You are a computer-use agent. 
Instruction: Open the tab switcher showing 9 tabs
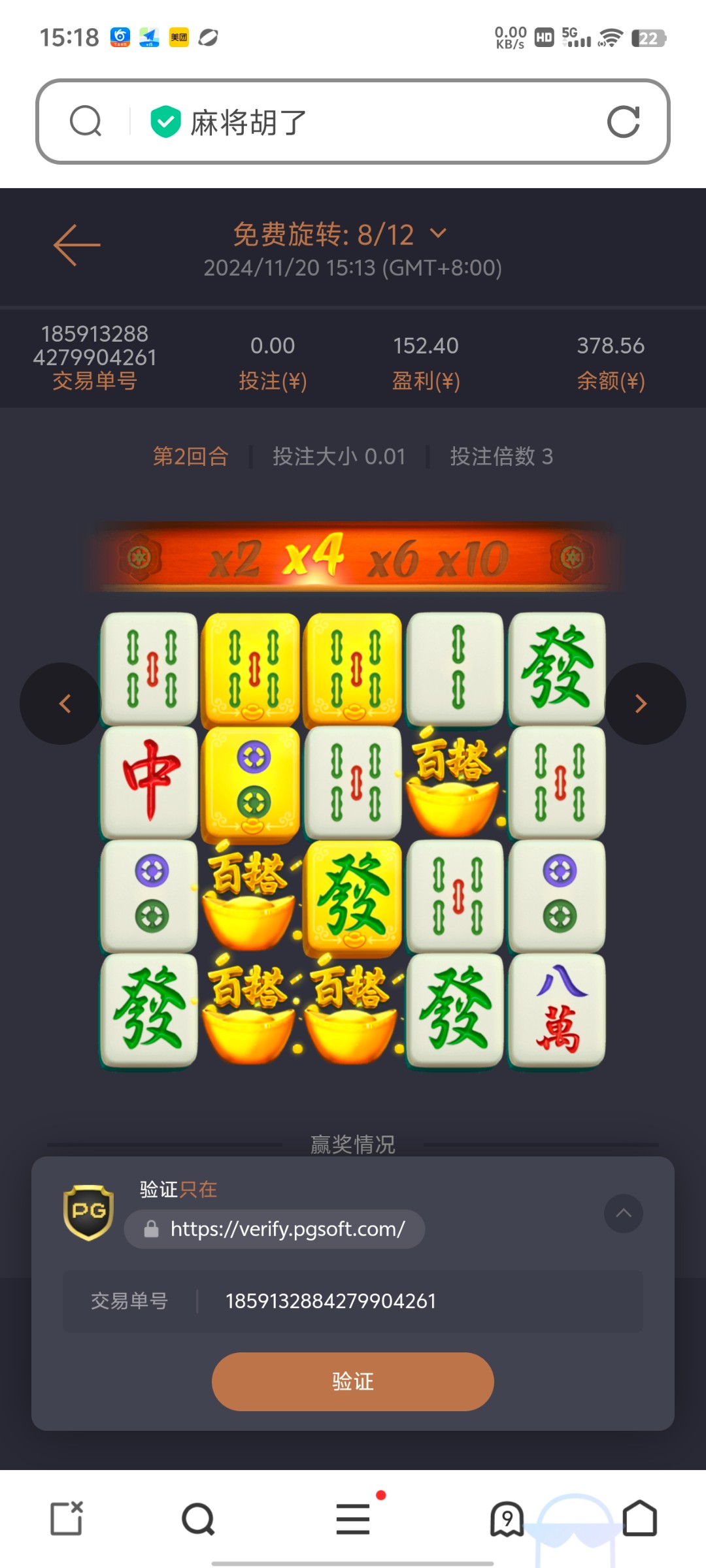coord(507,1518)
